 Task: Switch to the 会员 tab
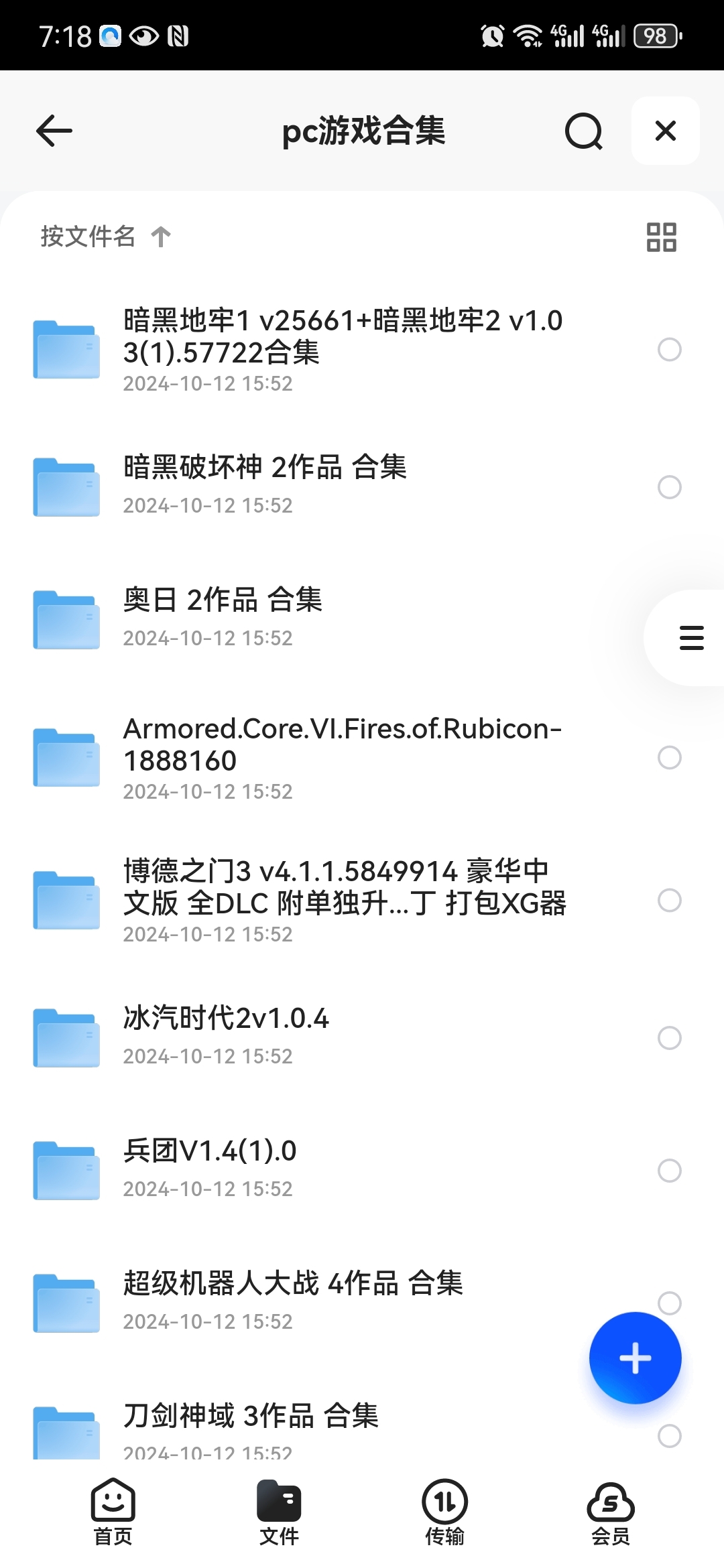[x=611, y=1512]
